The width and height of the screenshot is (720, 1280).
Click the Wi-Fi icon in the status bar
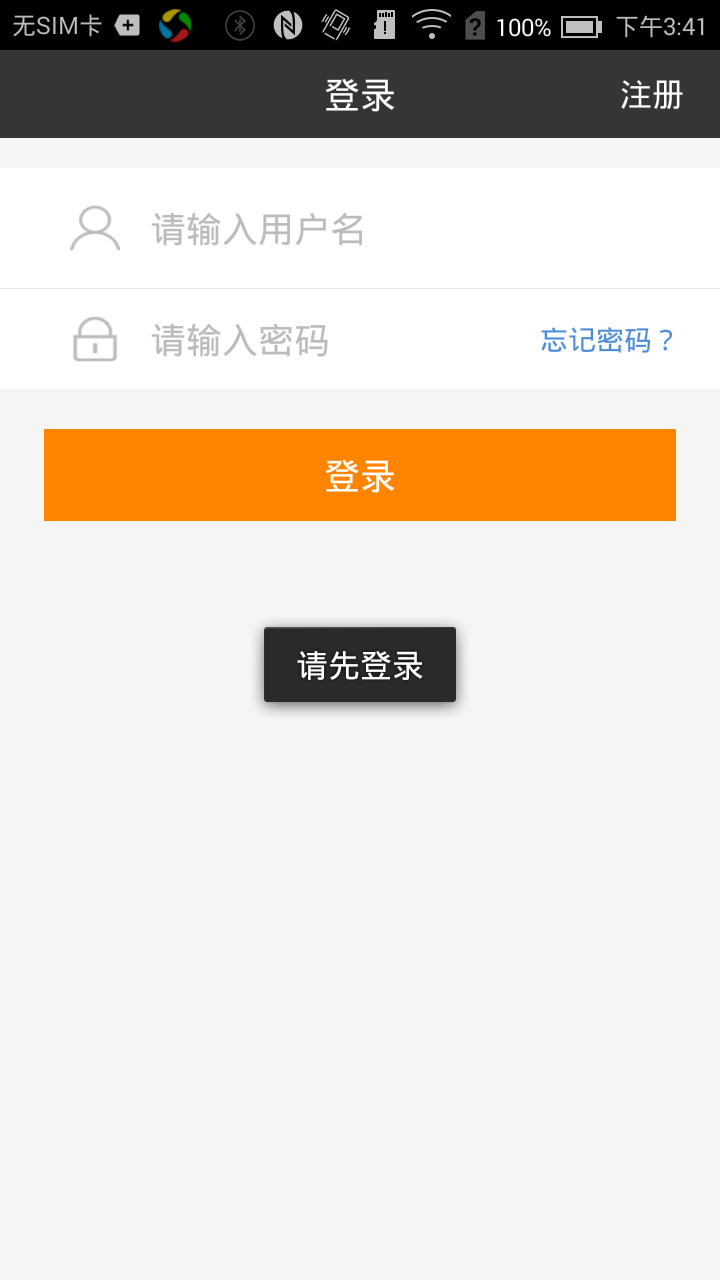432,25
